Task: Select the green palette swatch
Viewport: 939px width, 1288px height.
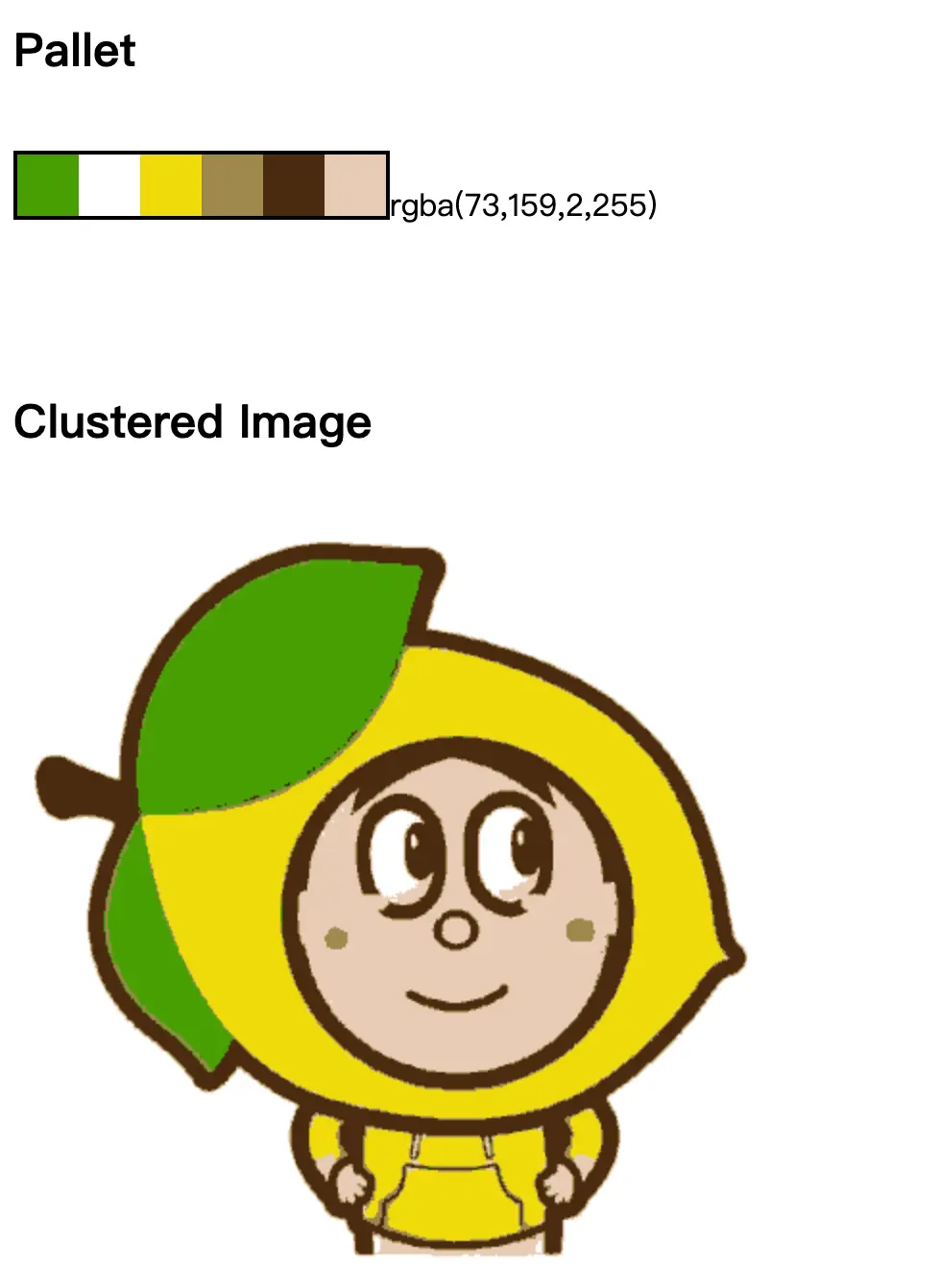Action: [x=48, y=185]
